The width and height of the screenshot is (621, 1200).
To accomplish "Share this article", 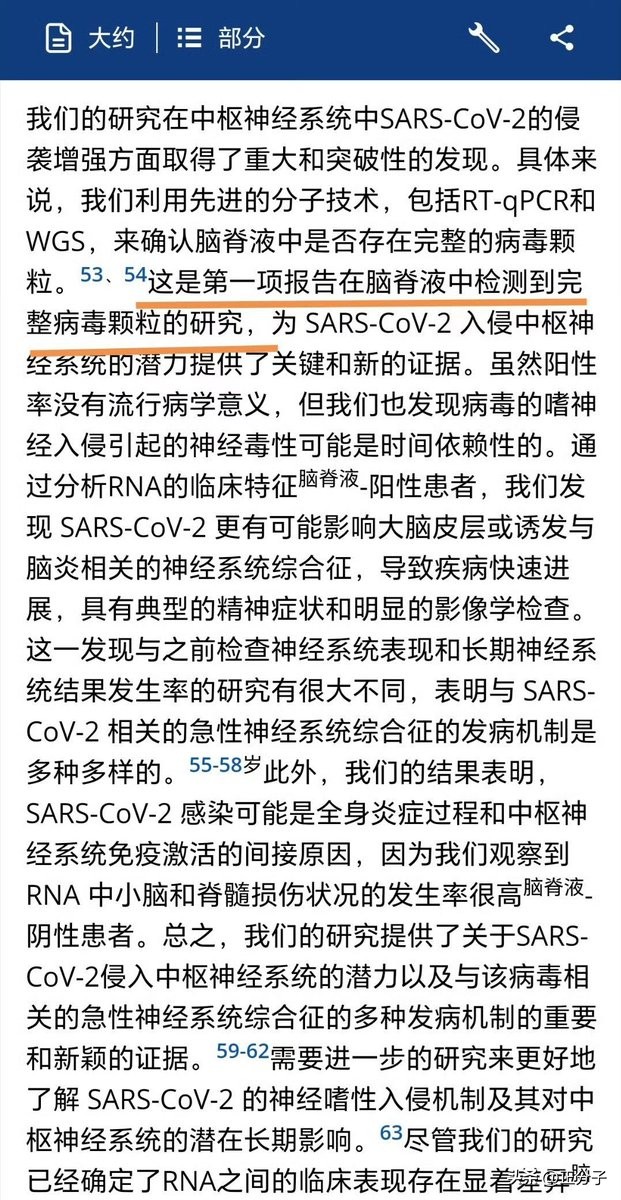I will coord(562,39).
